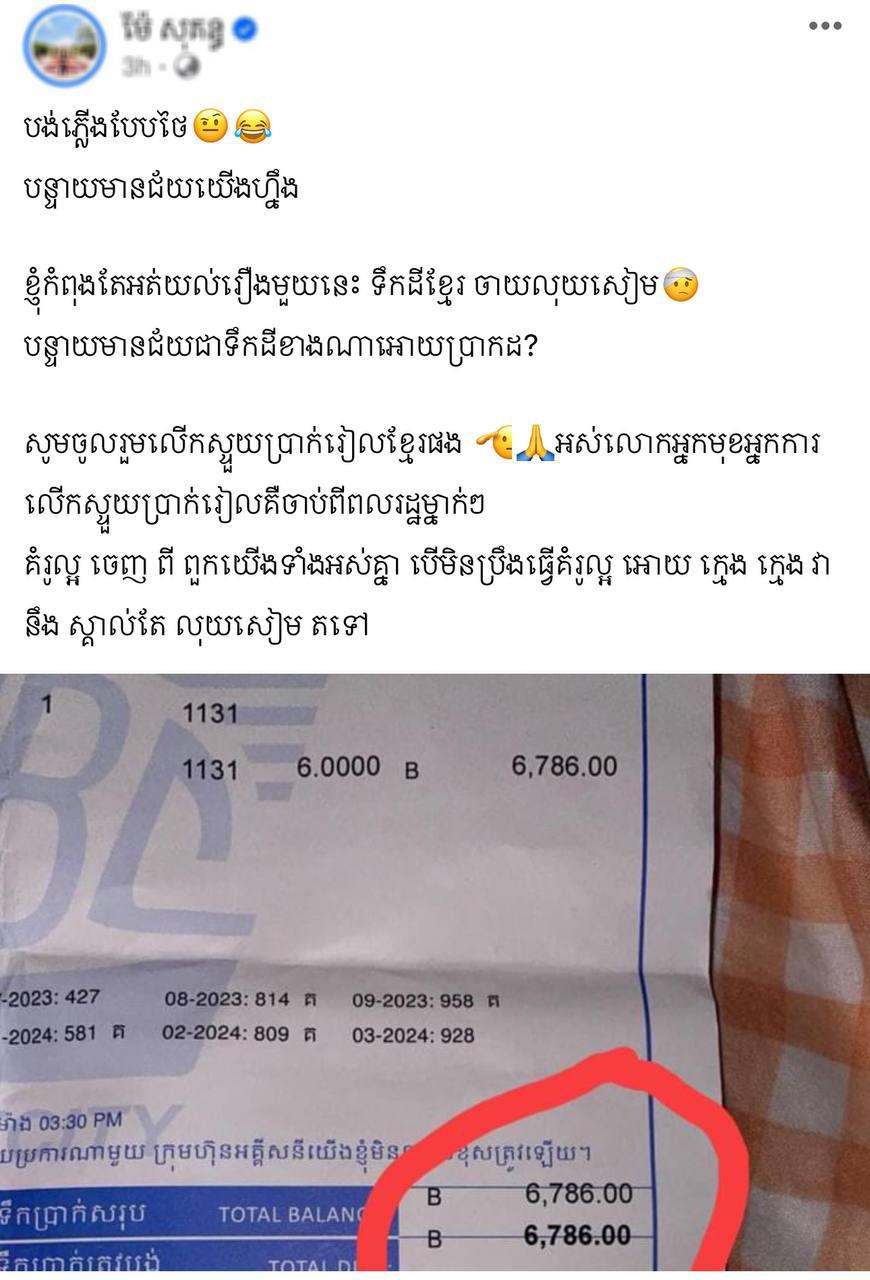Open the post's three-dot overflow menu
Screen dimensions: 870x1280
(x=824, y=27)
